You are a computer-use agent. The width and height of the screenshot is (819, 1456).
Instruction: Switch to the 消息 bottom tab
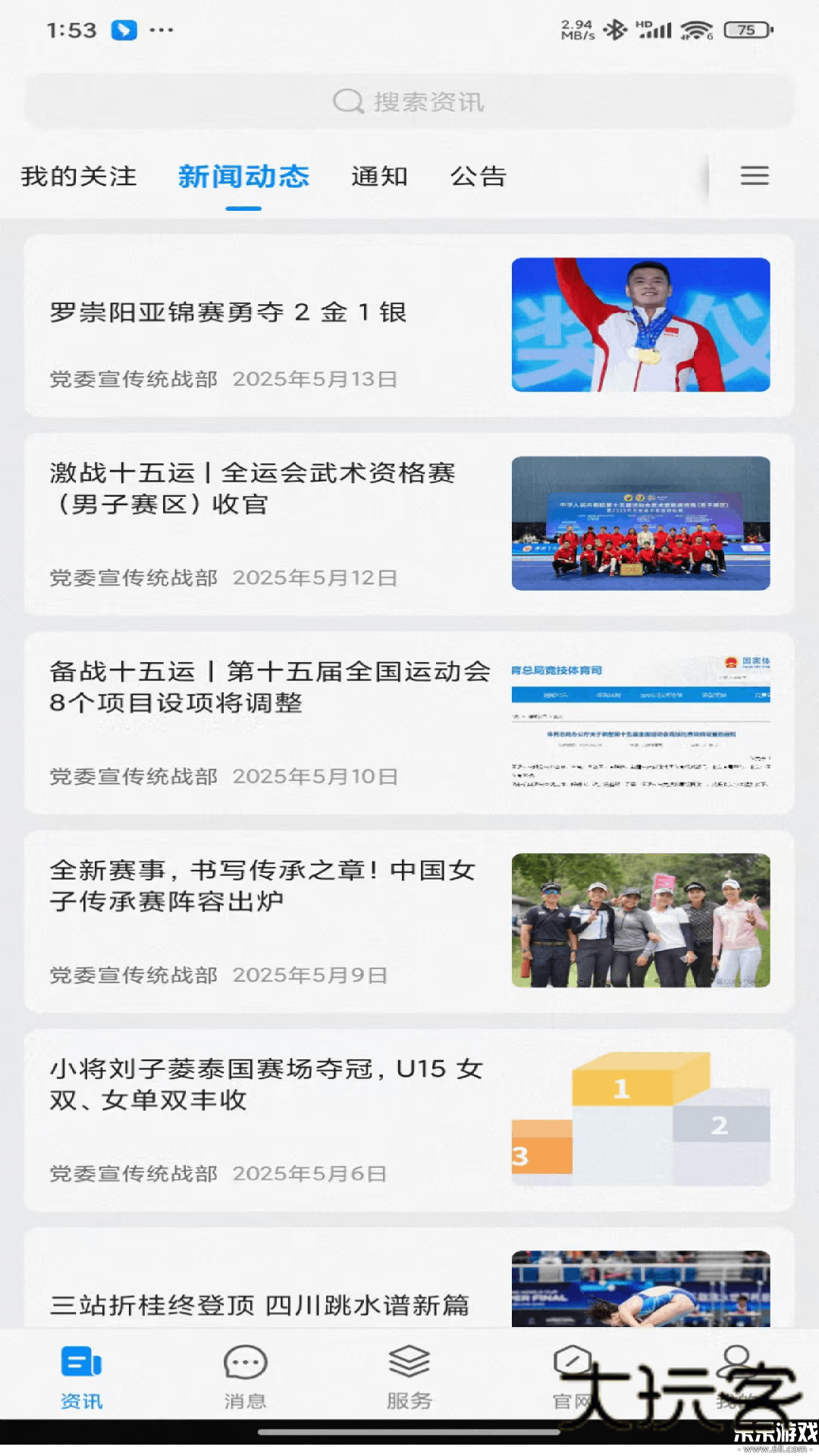(x=245, y=1377)
